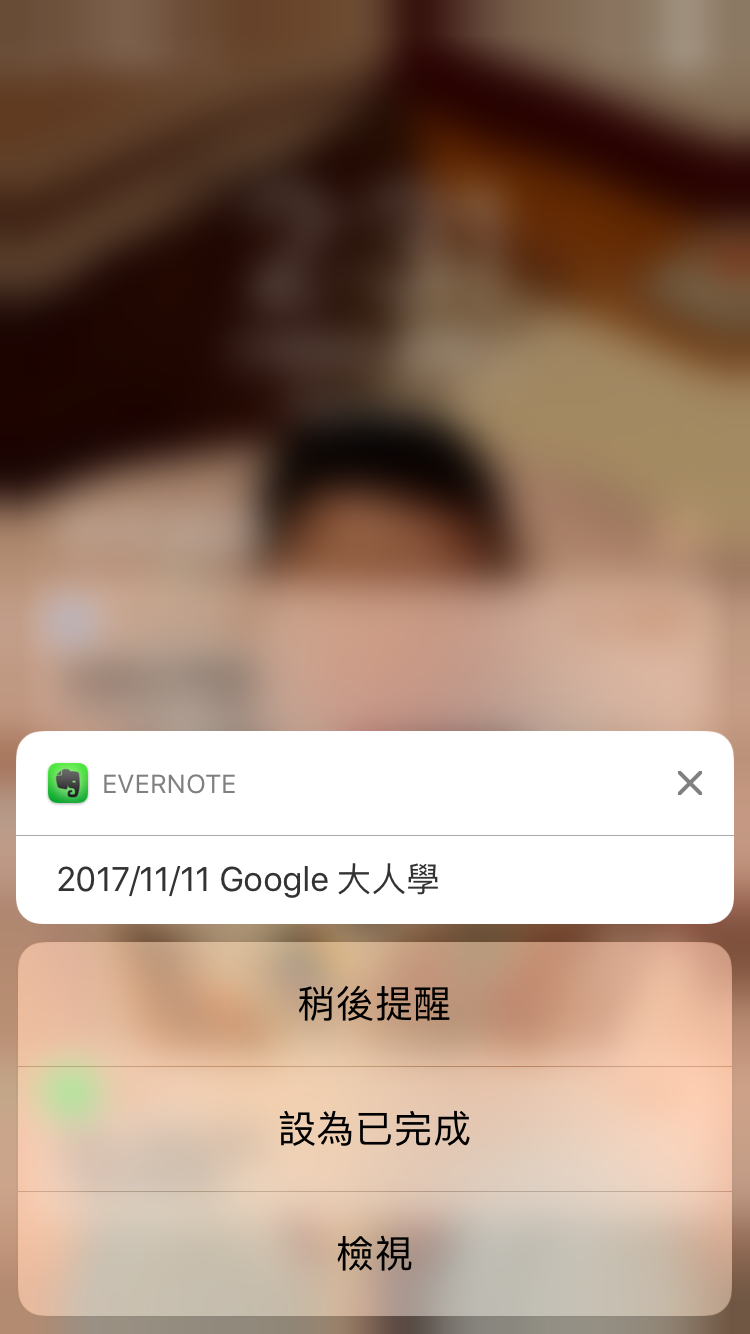The width and height of the screenshot is (750, 1334).
Task: Tap 檢視 to view the note
Action: (x=375, y=1253)
